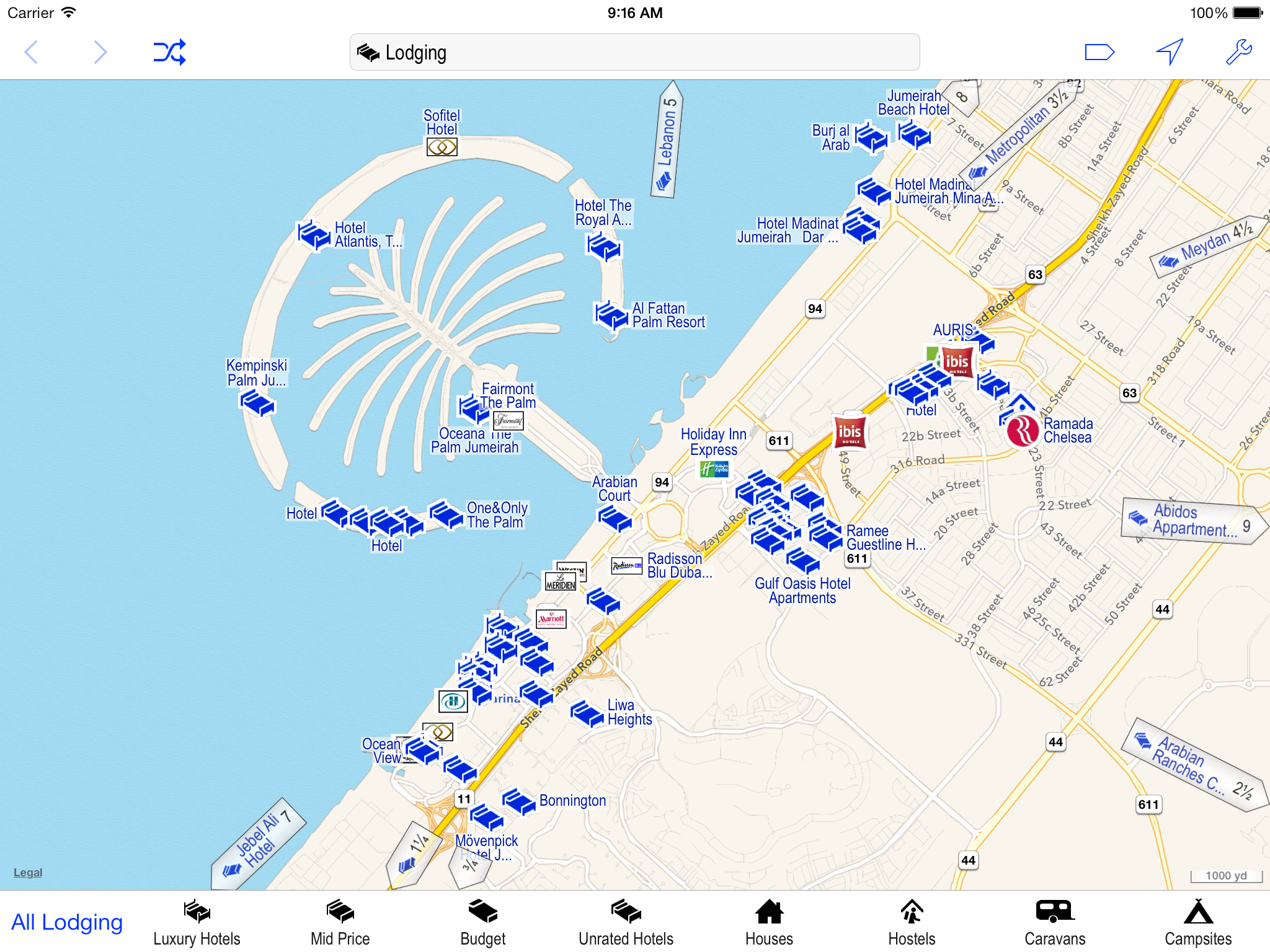Viewport: 1270px width, 952px height.
Task: Open the Lodging search field
Action: click(634, 52)
